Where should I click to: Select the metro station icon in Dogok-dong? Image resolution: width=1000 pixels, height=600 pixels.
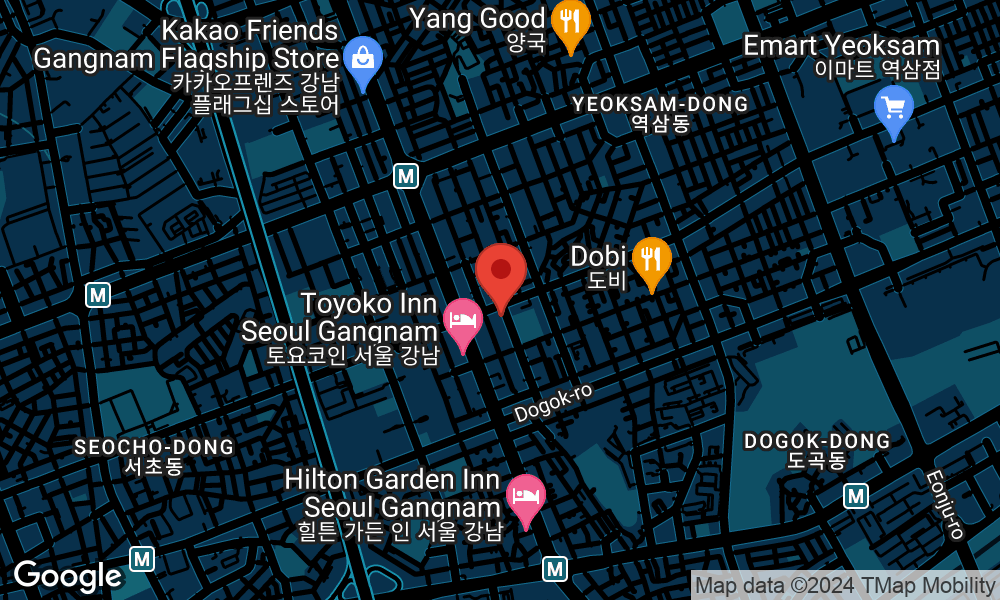tap(855, 496)
